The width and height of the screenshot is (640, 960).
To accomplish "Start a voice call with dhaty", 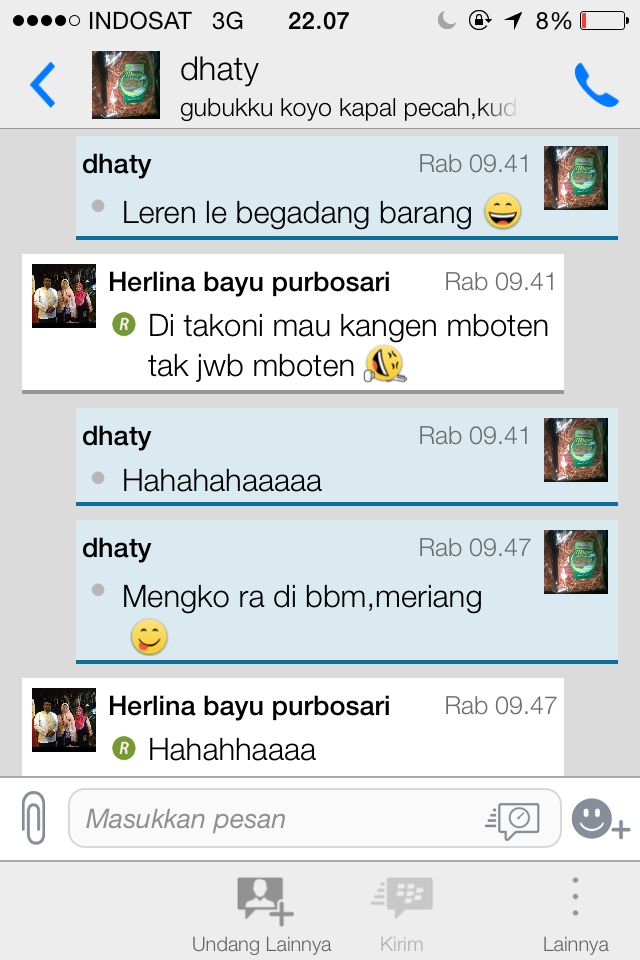I will (x=596, y=86).
